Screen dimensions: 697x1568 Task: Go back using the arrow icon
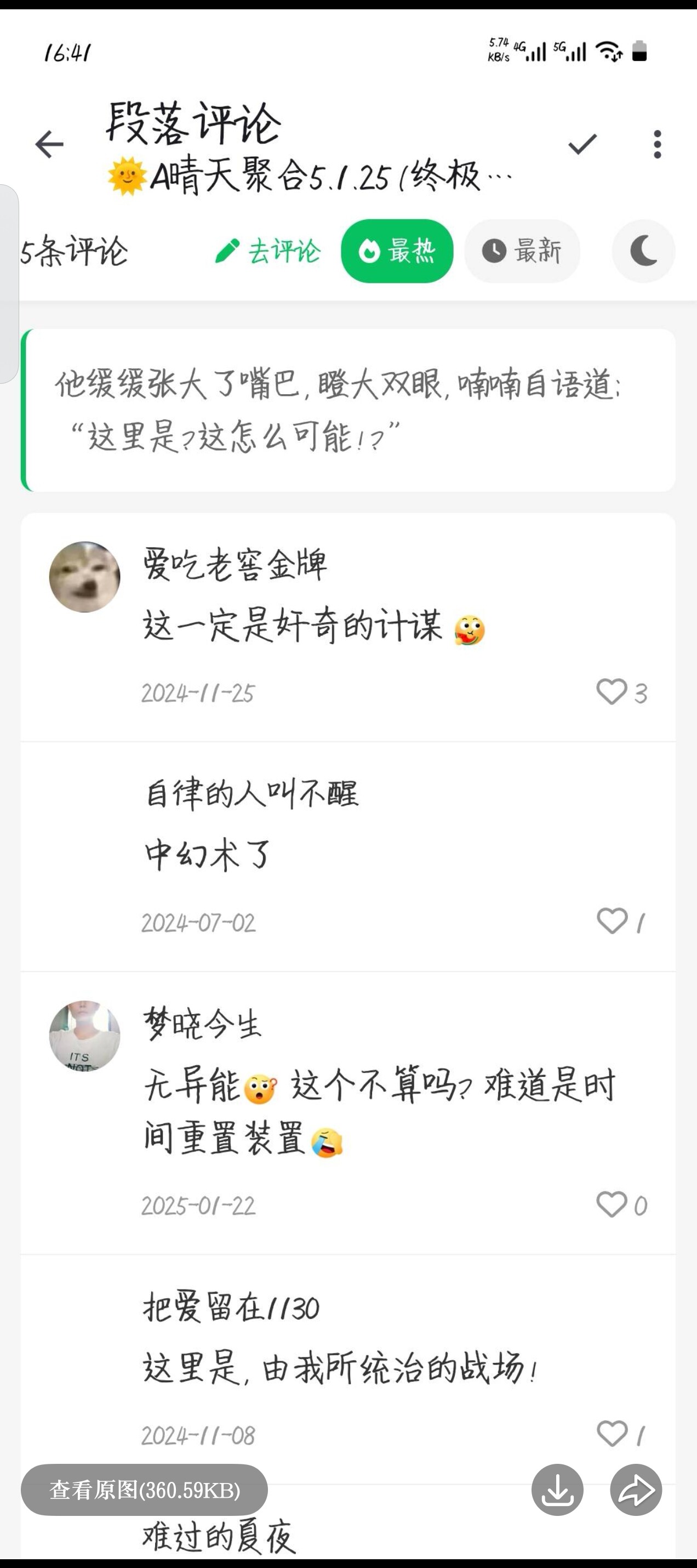(x=49, y=145)
